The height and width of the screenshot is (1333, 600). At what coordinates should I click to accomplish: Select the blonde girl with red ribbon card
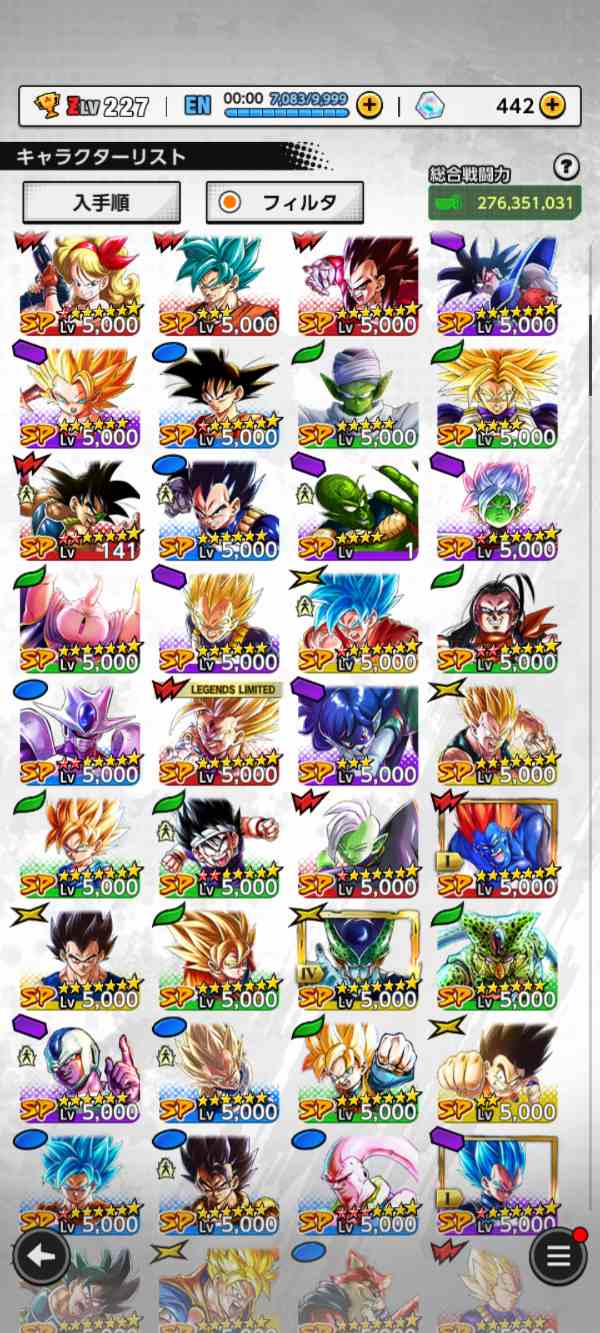[x=80, y=284]
